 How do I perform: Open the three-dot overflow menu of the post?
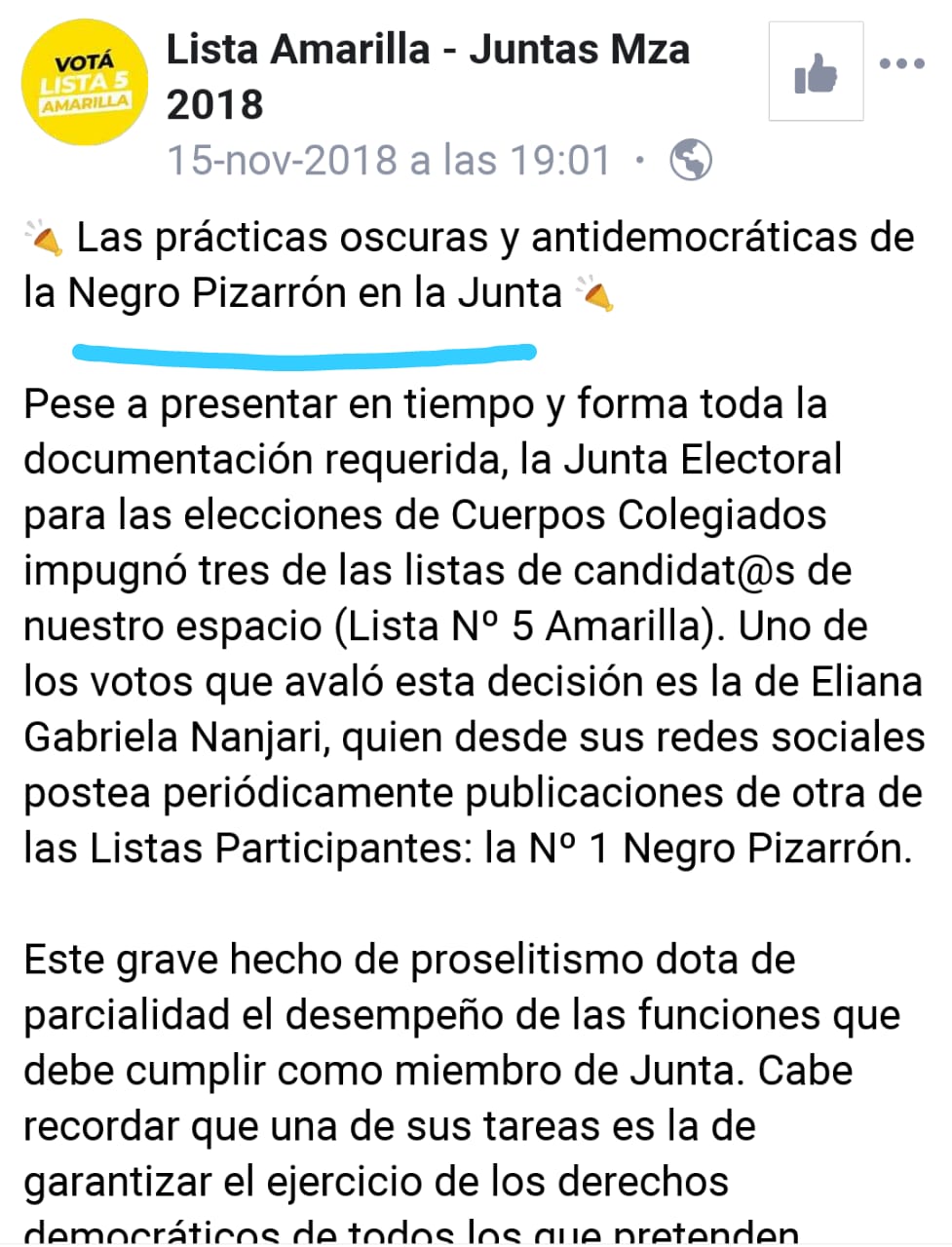tap(901, 64)
